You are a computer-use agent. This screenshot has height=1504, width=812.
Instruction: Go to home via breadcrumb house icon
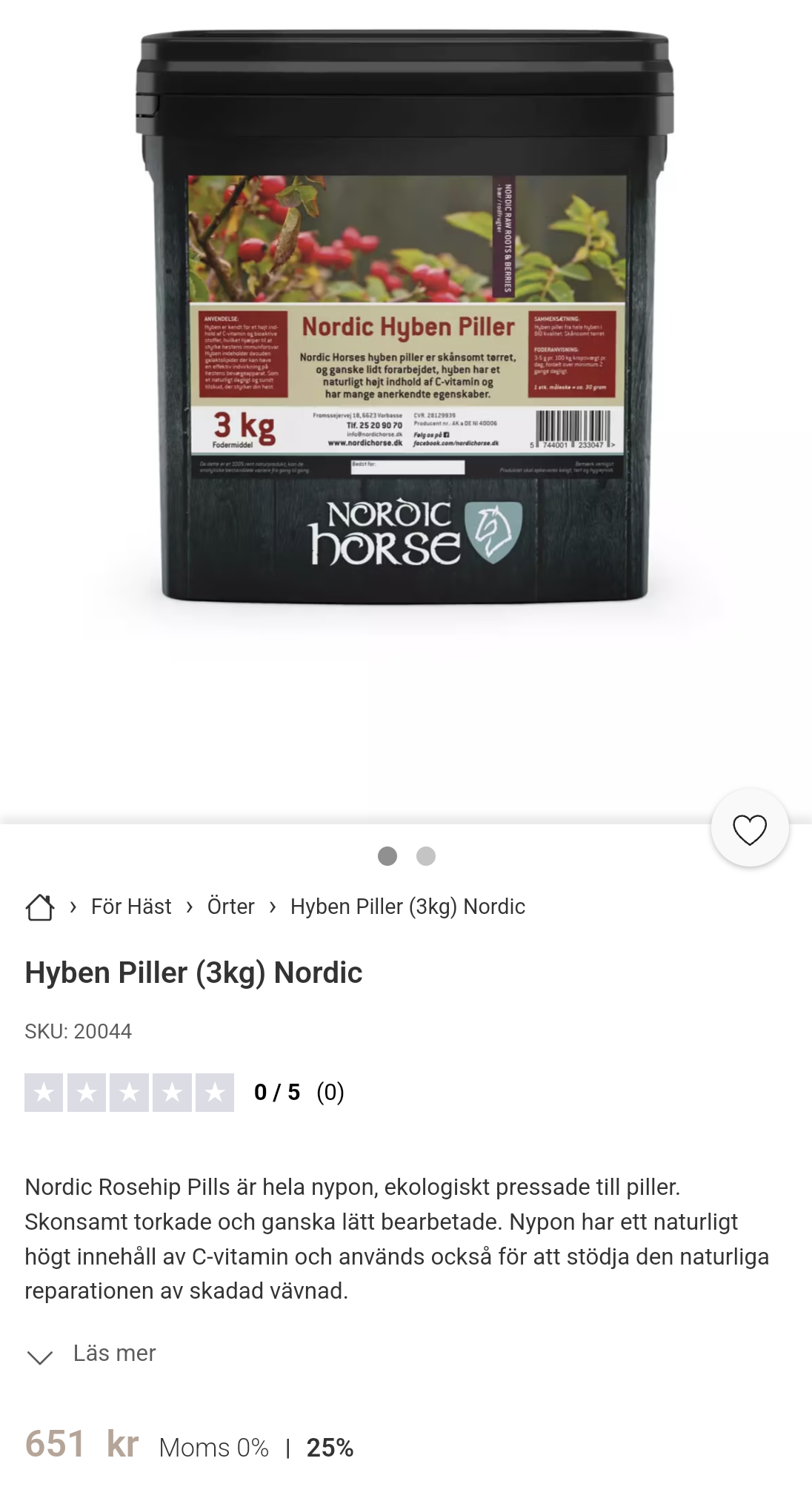[x=40, y=907]
